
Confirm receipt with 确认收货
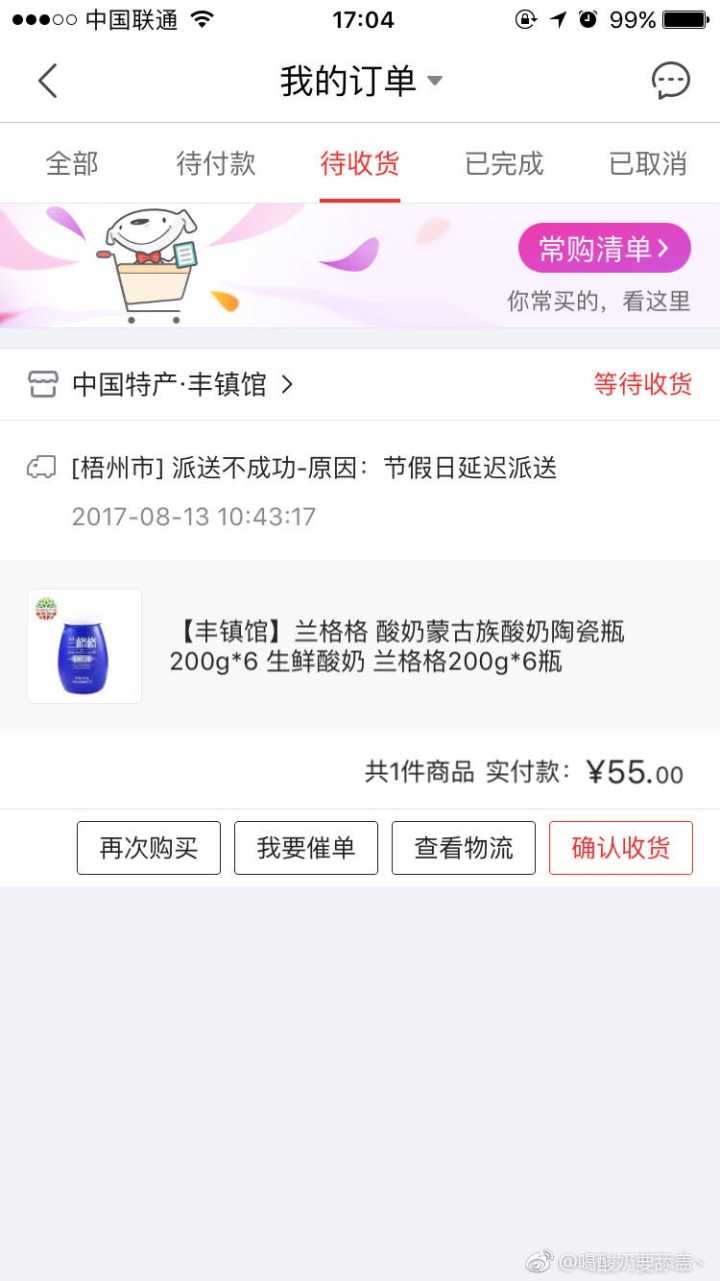pyautogui.click(x=620, y=848)
